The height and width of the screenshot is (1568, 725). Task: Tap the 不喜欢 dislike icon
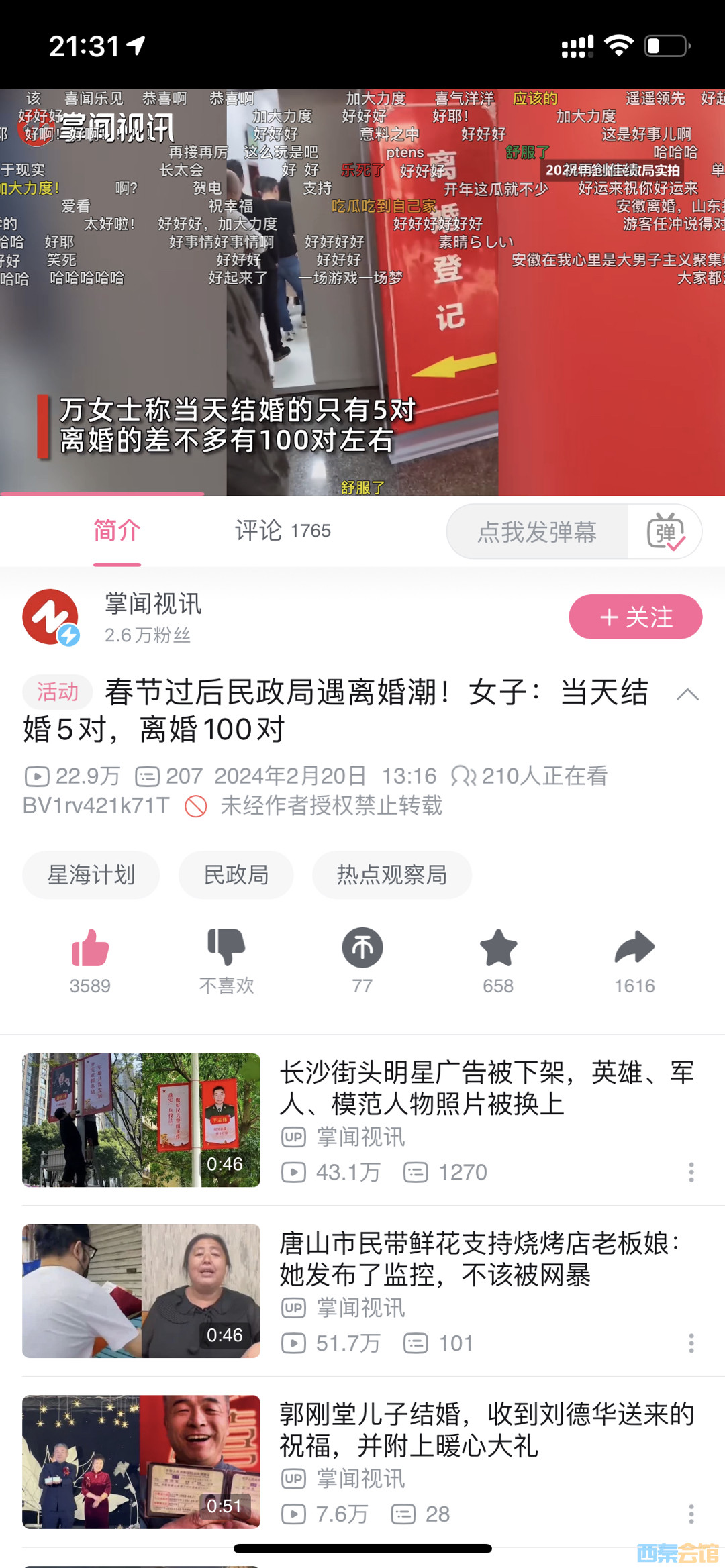coord(226,948)
